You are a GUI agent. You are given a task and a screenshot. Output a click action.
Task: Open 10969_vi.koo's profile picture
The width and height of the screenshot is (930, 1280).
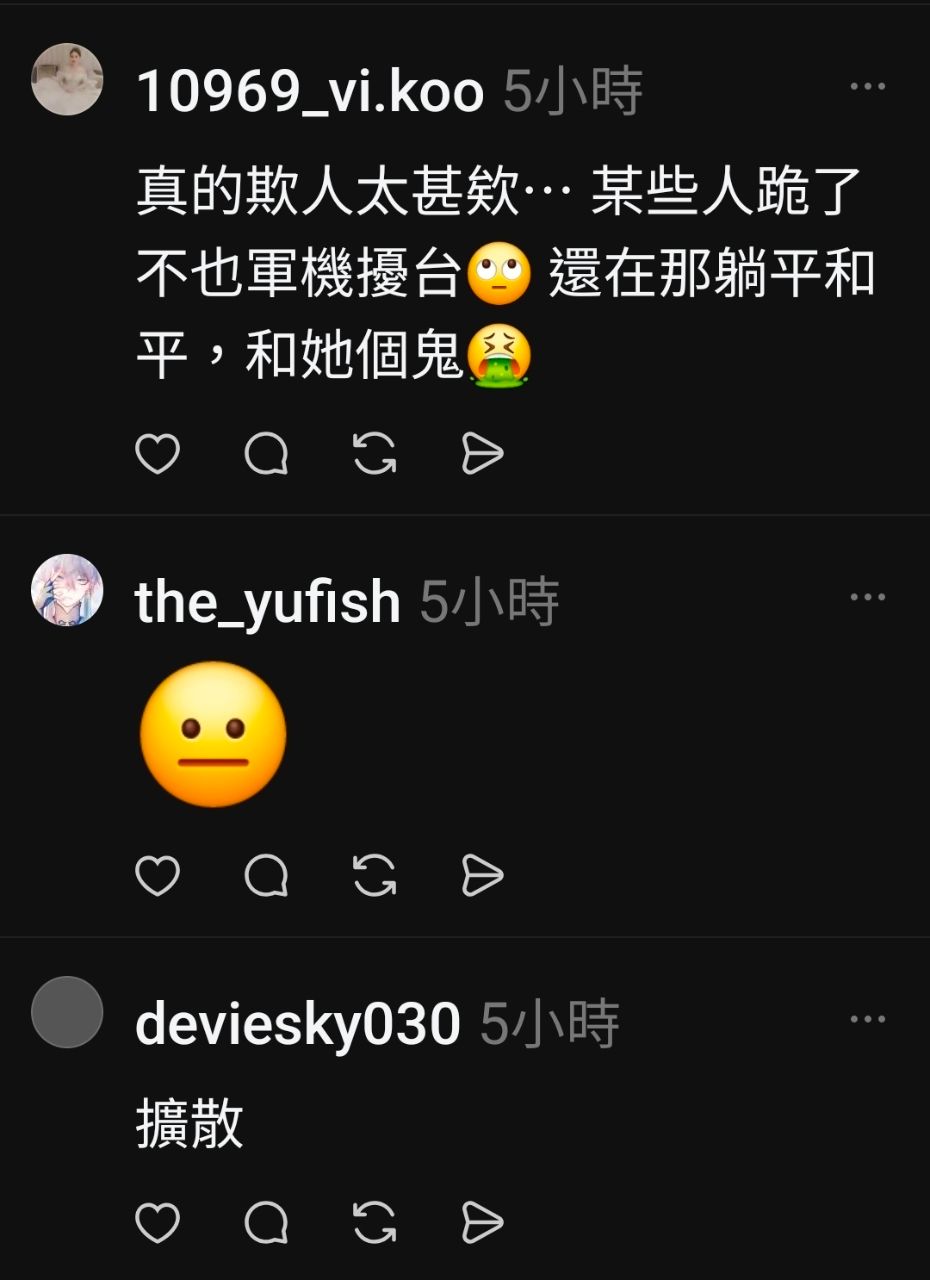click(x=67, y=79)
